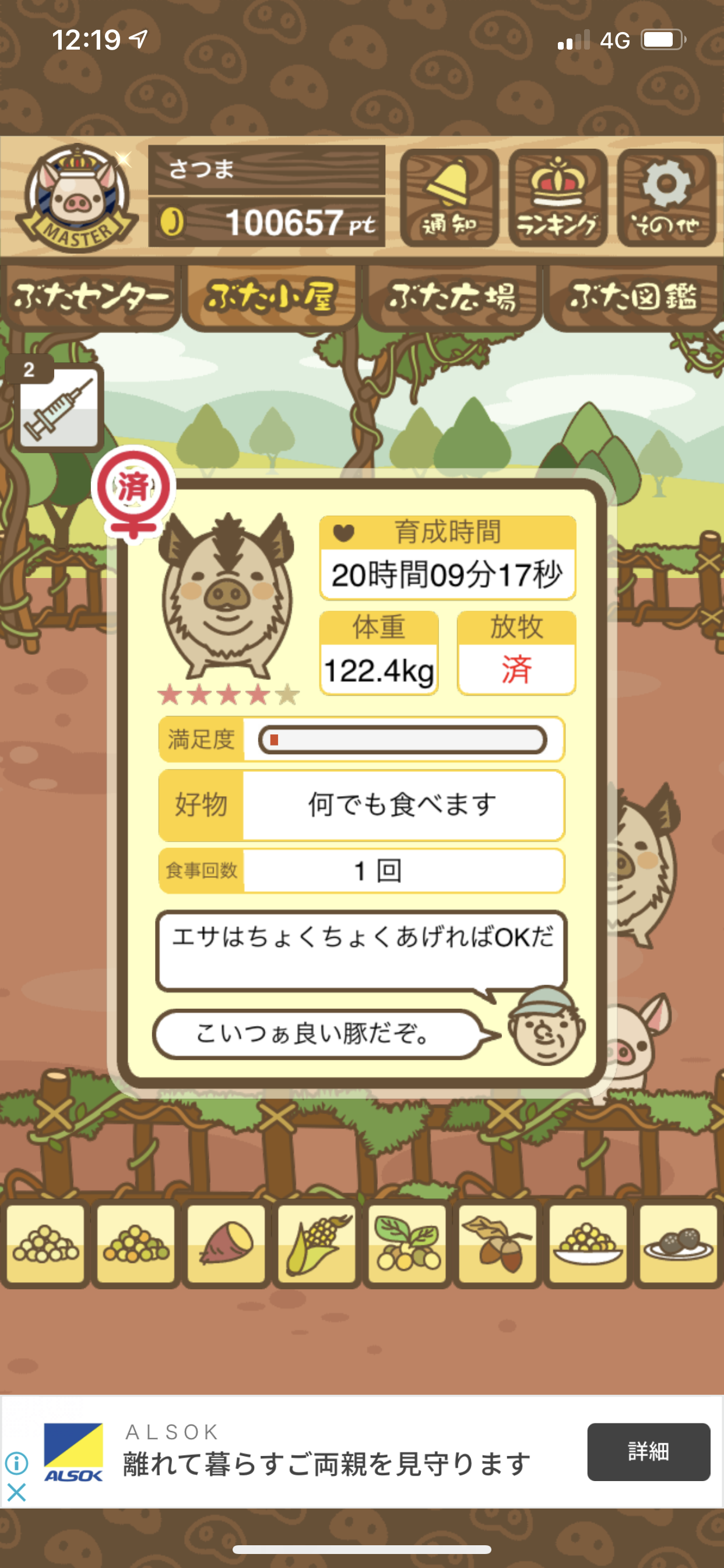
Task: Select the mixed yellow-green pellet feed
Action: 136,1243
